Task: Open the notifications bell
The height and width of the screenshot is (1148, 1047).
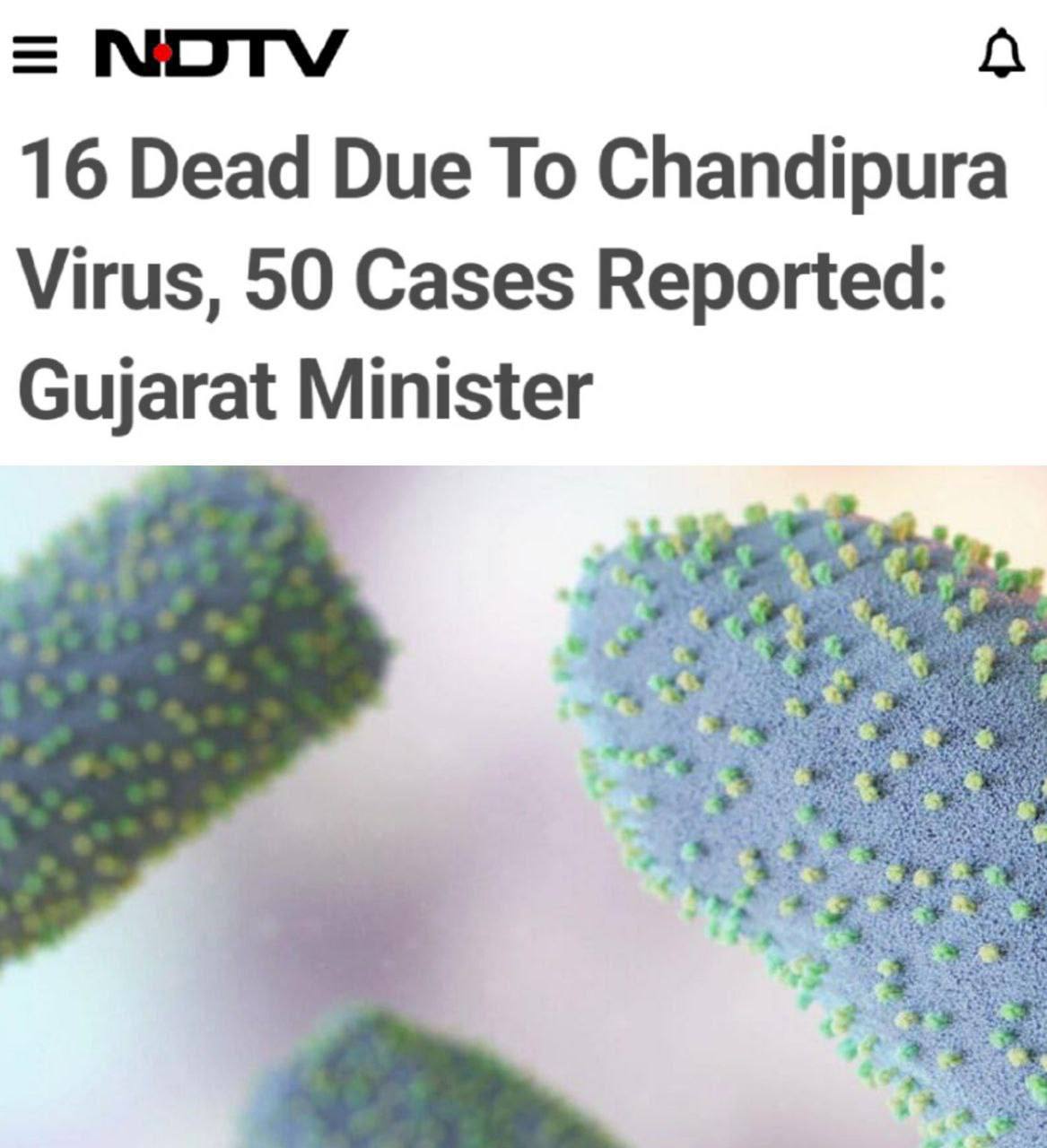Action: (1001, 54)
